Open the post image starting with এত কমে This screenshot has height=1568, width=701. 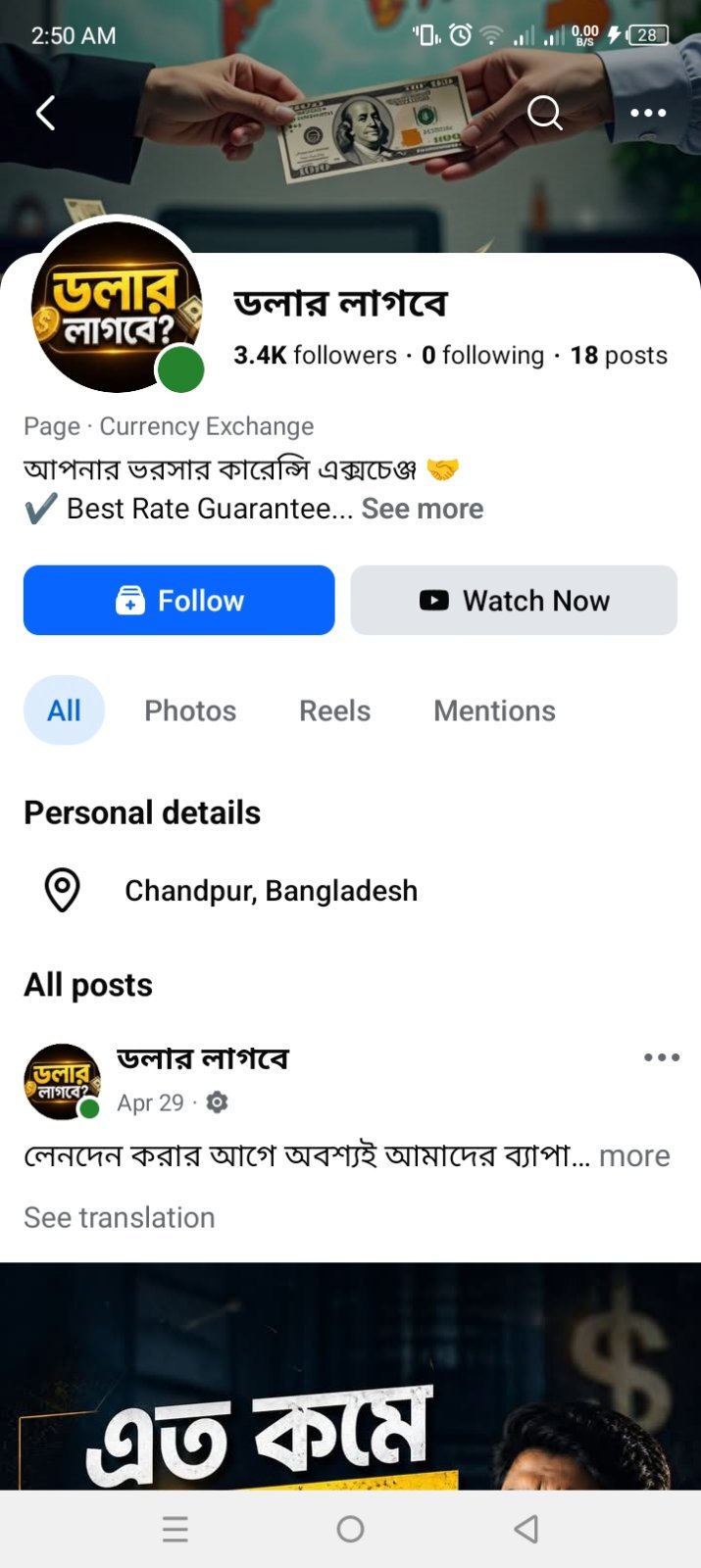(350, 1376)
